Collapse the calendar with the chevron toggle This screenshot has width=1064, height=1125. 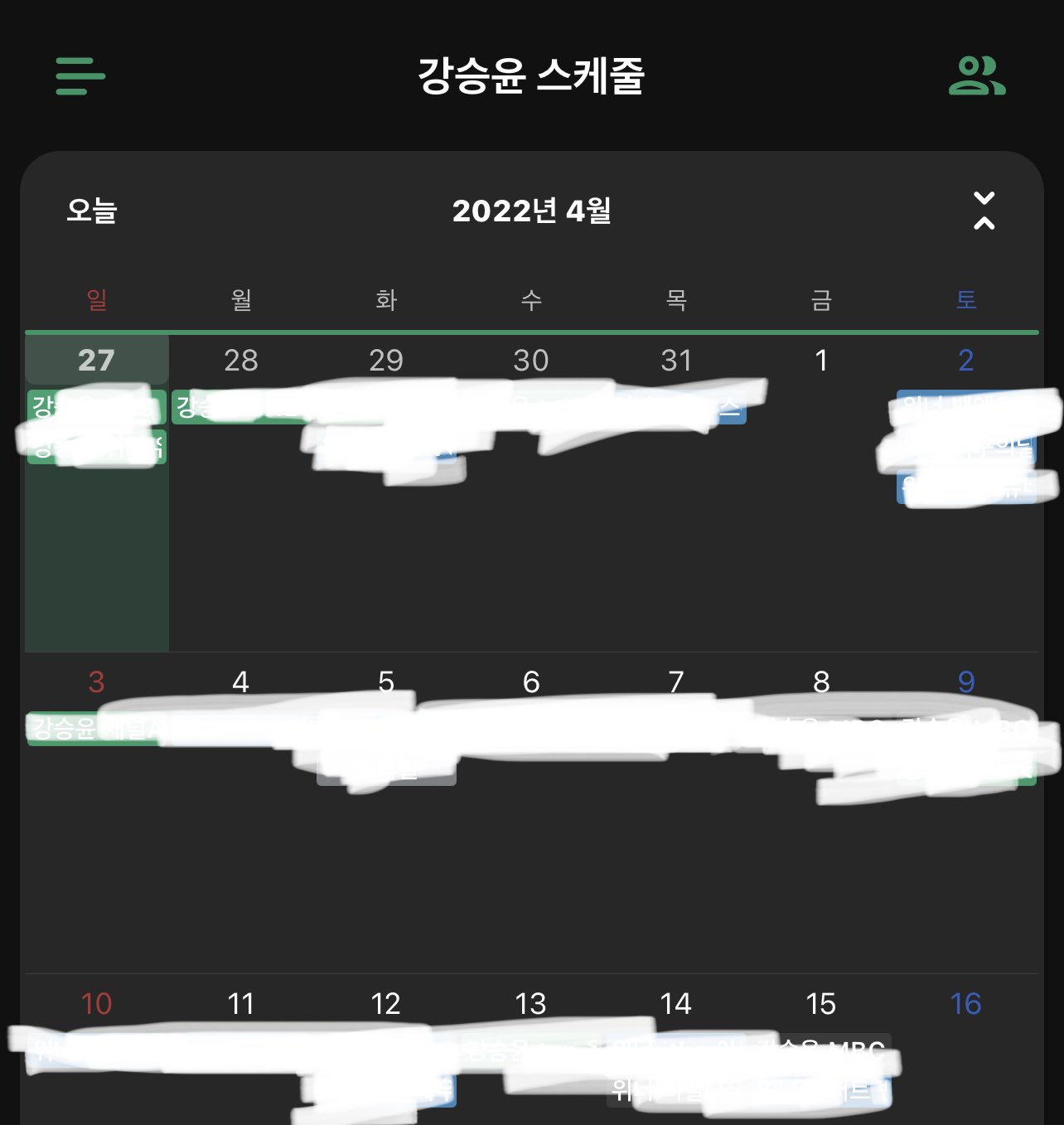(x=984, y=211)
